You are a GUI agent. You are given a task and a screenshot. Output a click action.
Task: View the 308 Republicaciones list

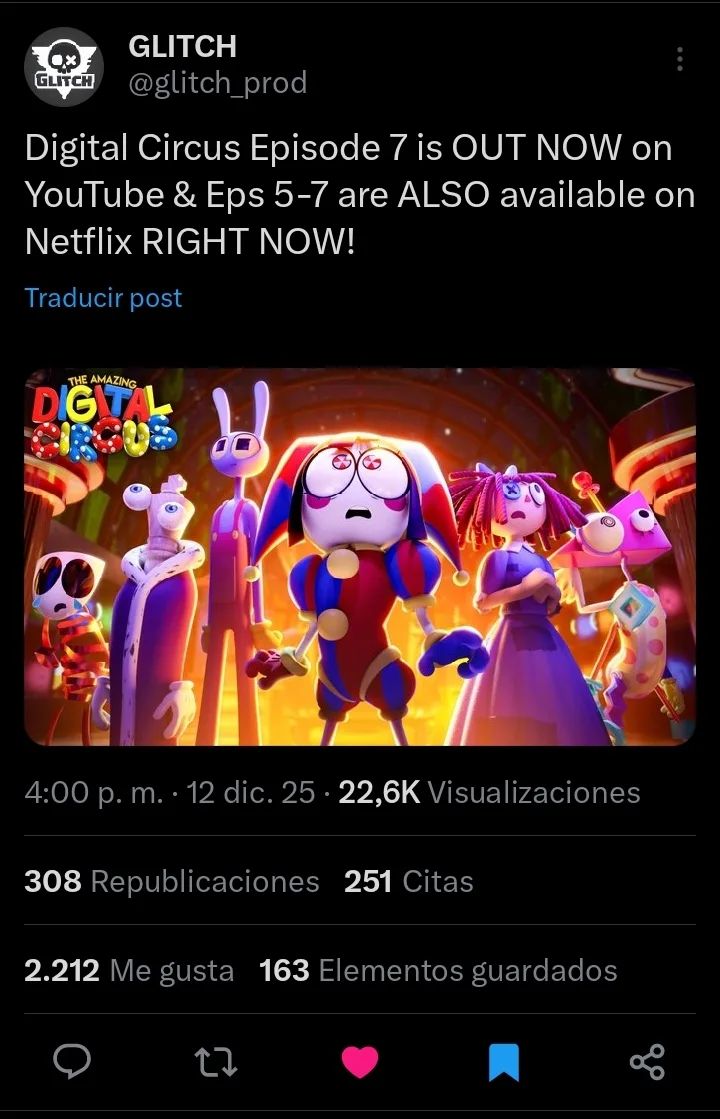(172, 881)
